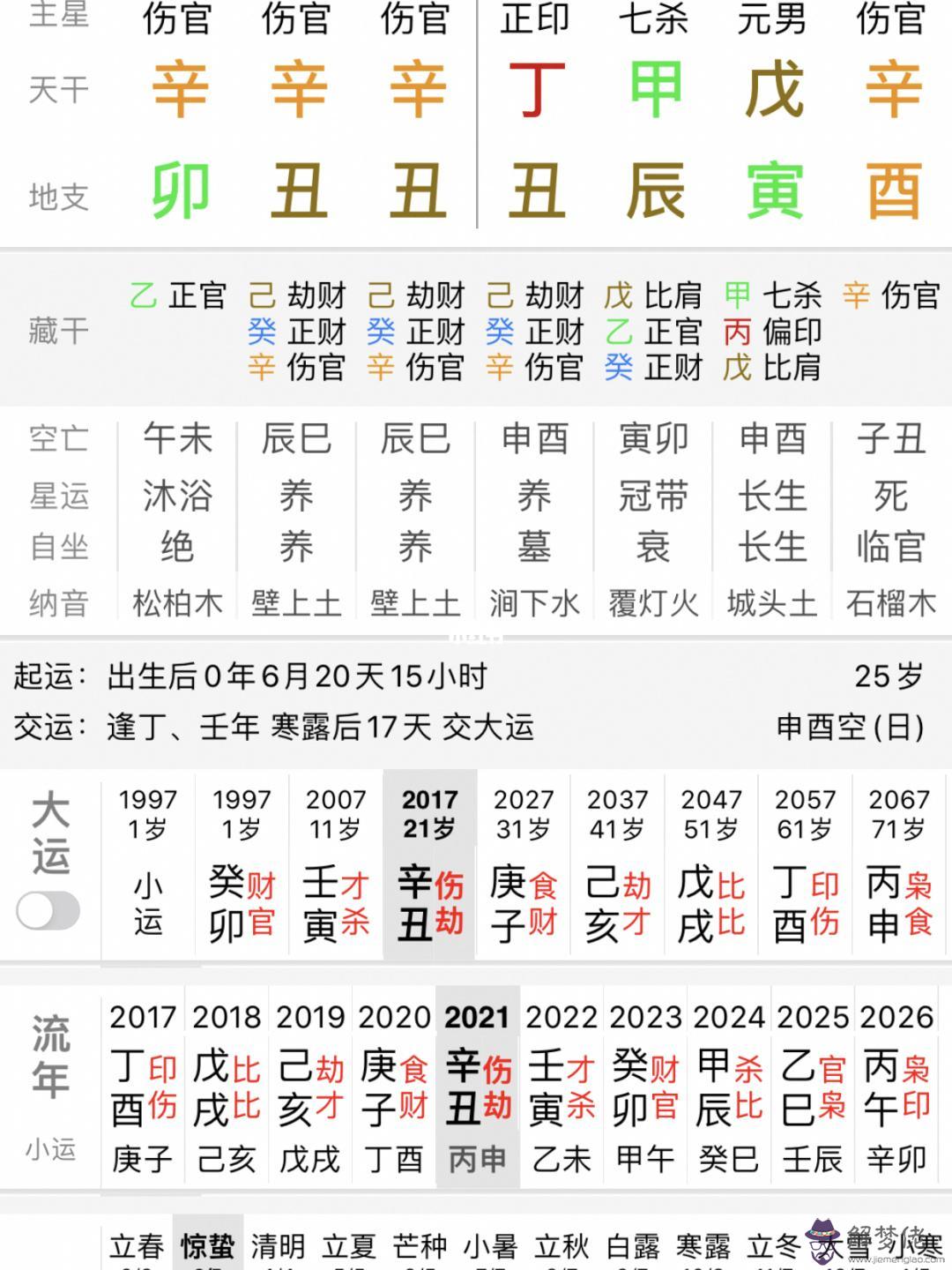Select 流年 2017 丁酉
952x1270 pixels.
pyautogui.click(x=143, y=1085)
